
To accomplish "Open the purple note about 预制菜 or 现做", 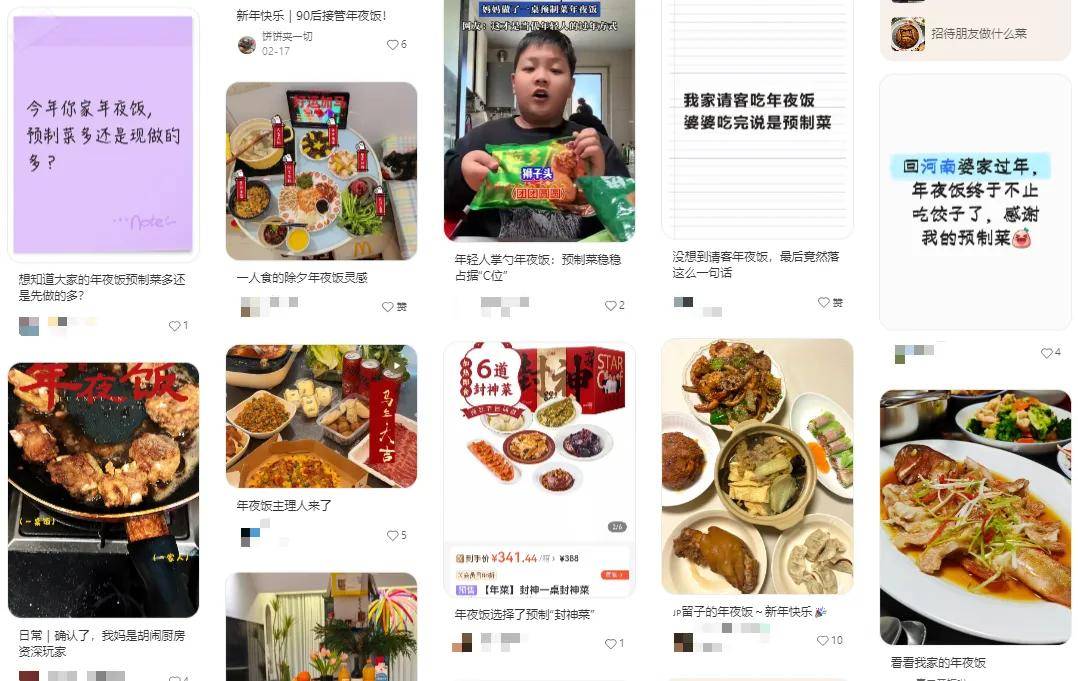I will [x=103, y=135].
